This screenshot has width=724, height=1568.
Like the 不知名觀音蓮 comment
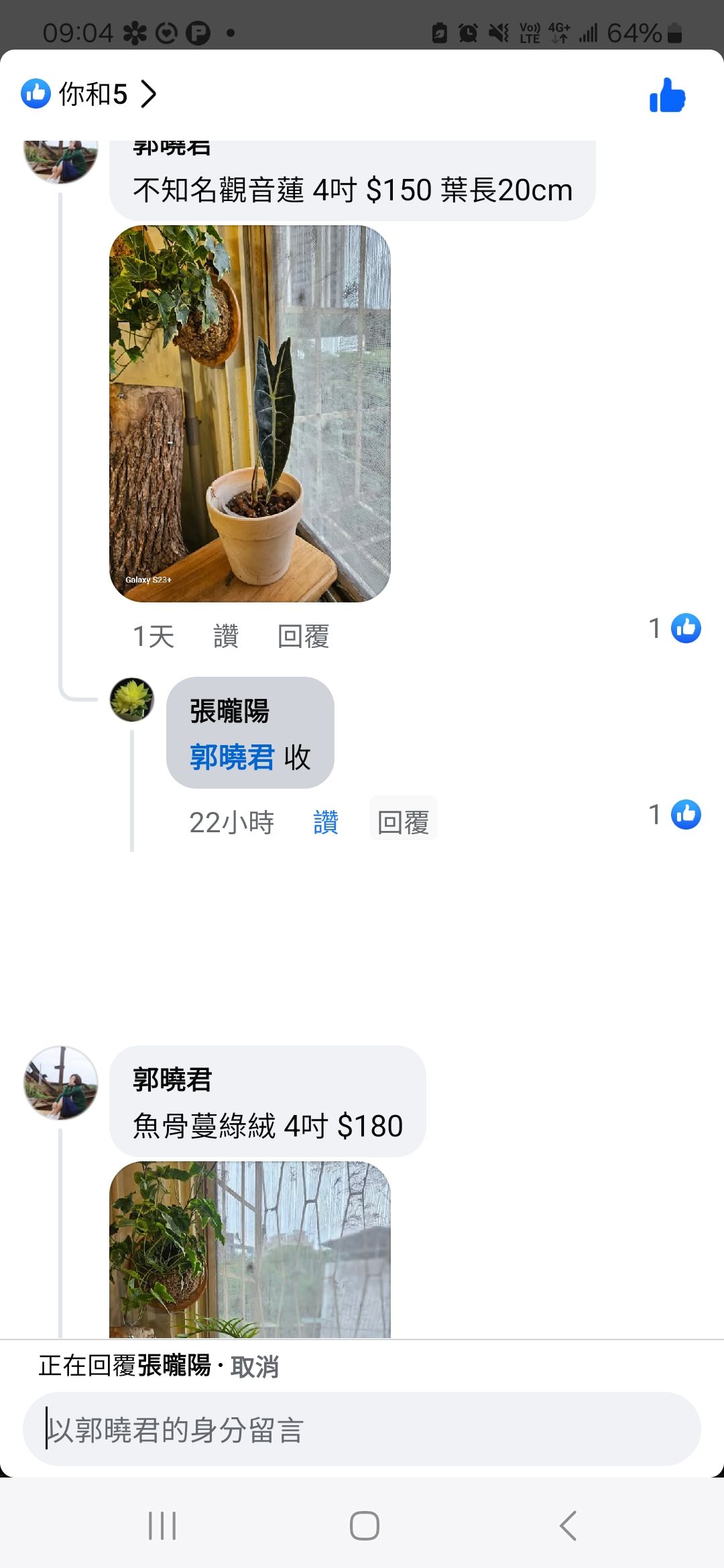[x=226, y=636]
